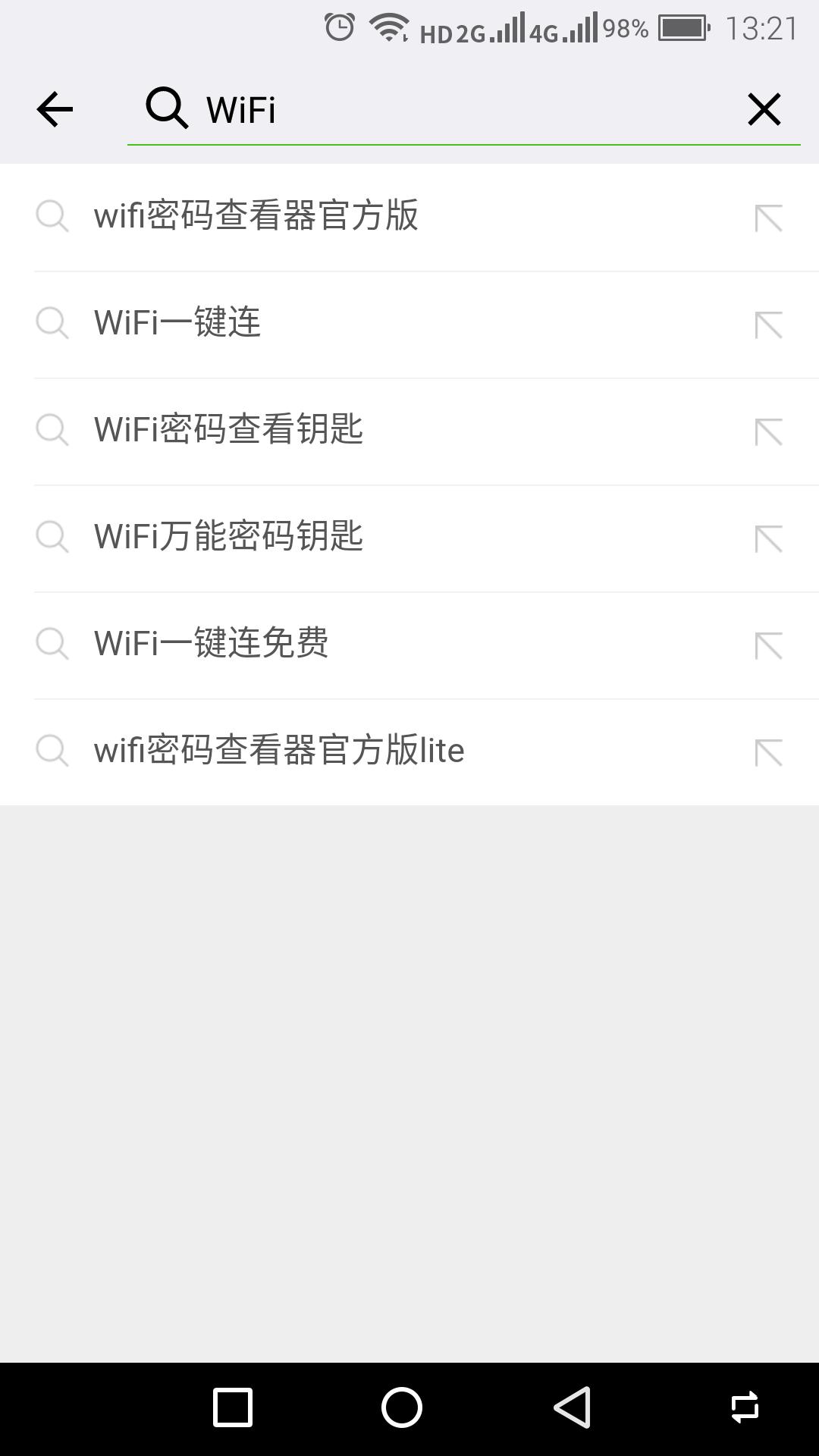Clear the search text with the X icon
The height and width of the screenshot is (1456, 819).
tap(764, 108)
